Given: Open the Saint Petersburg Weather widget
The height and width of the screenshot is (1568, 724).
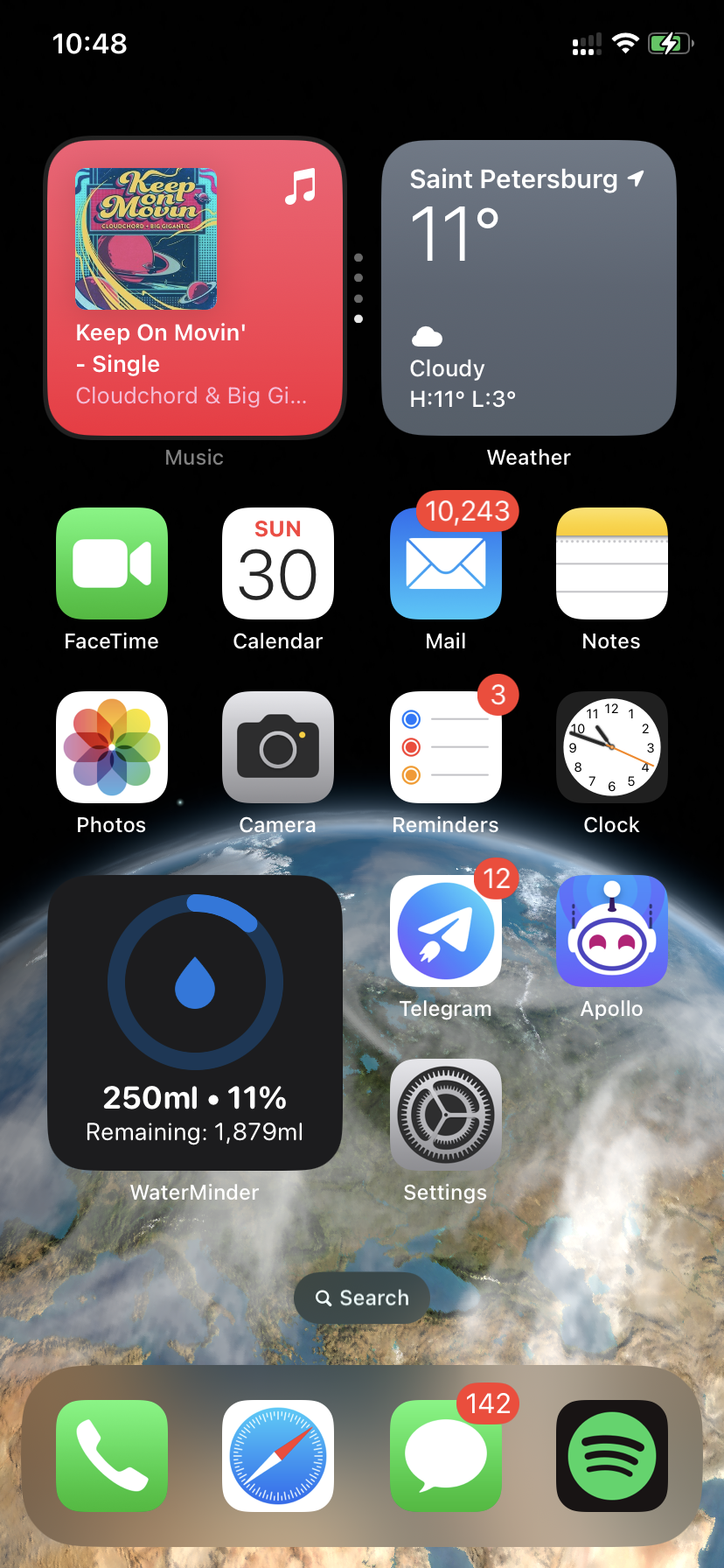Looking at the screenshot, I should pyautogui.click(x=528, y=288).
